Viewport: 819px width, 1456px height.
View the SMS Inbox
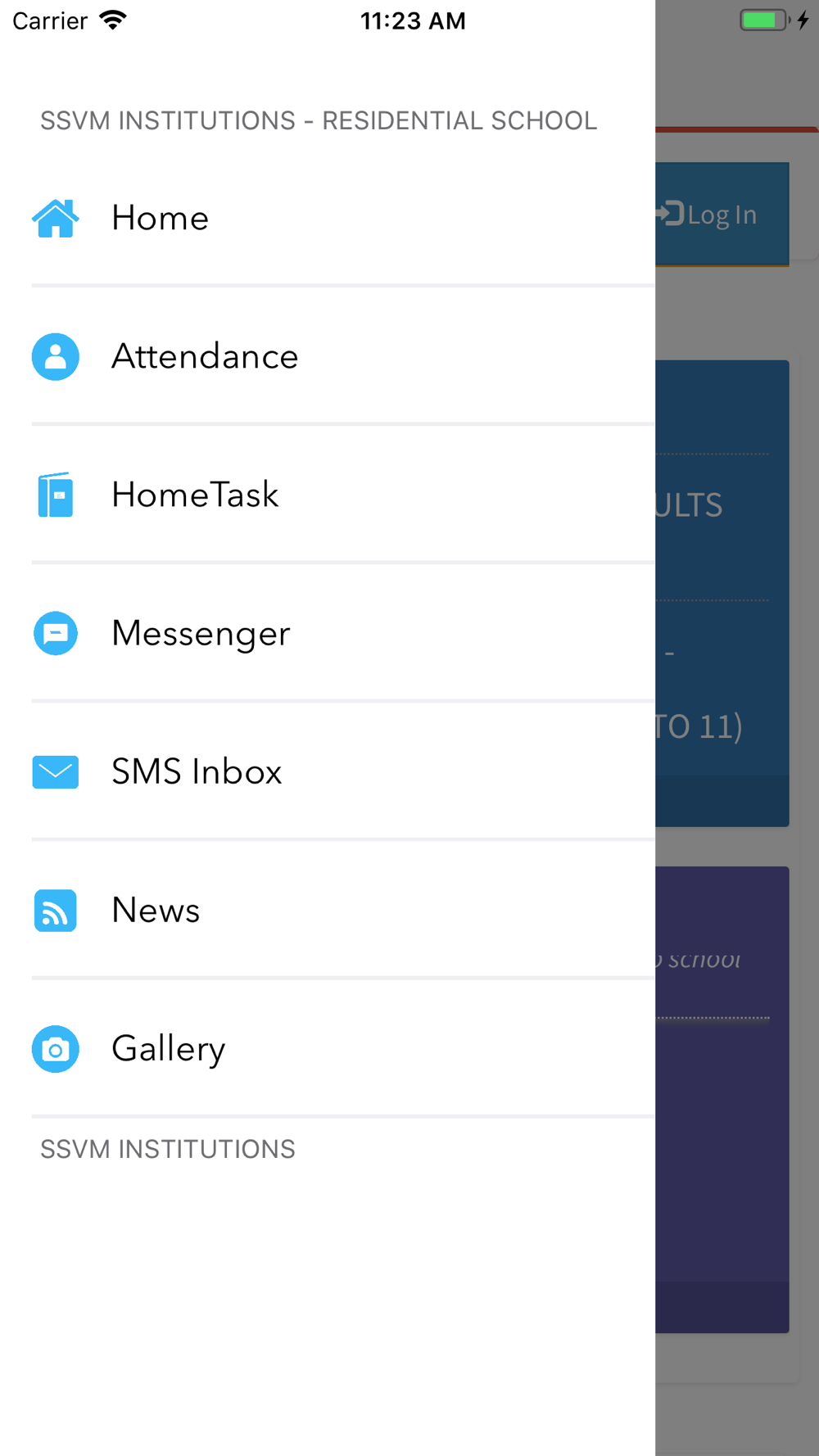328,771
